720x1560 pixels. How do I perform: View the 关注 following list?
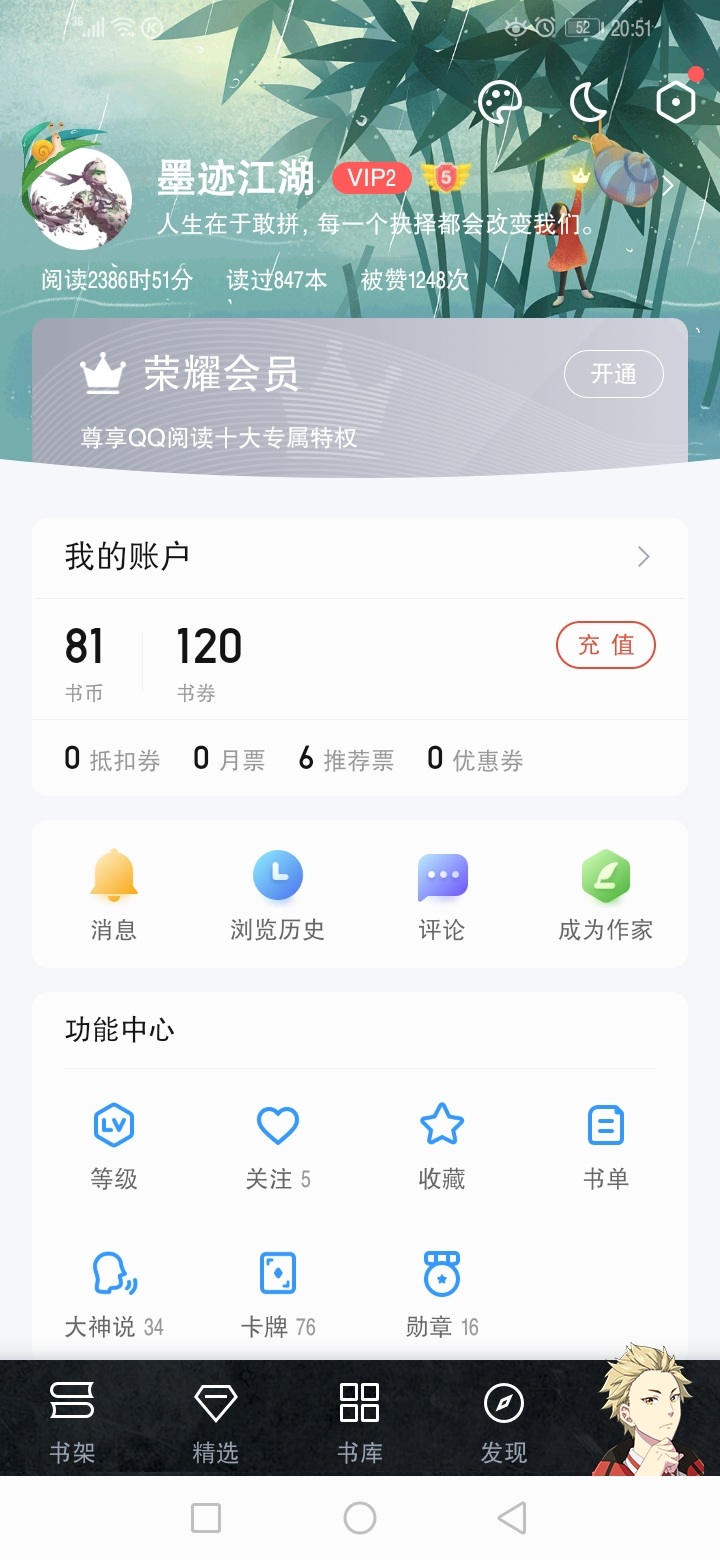(277, 1145)
